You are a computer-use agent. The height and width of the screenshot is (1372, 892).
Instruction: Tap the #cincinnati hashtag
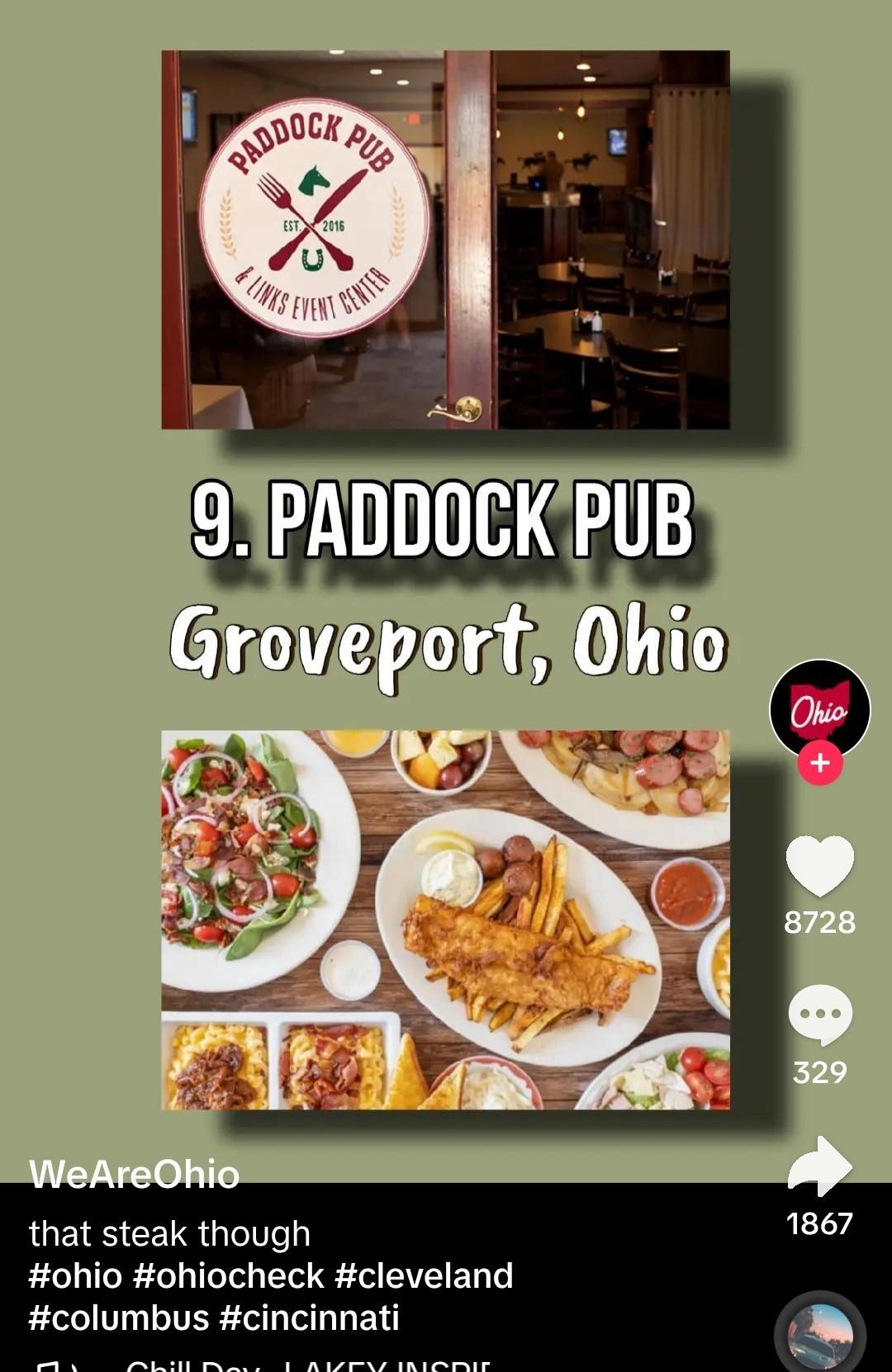(310, 1318)
